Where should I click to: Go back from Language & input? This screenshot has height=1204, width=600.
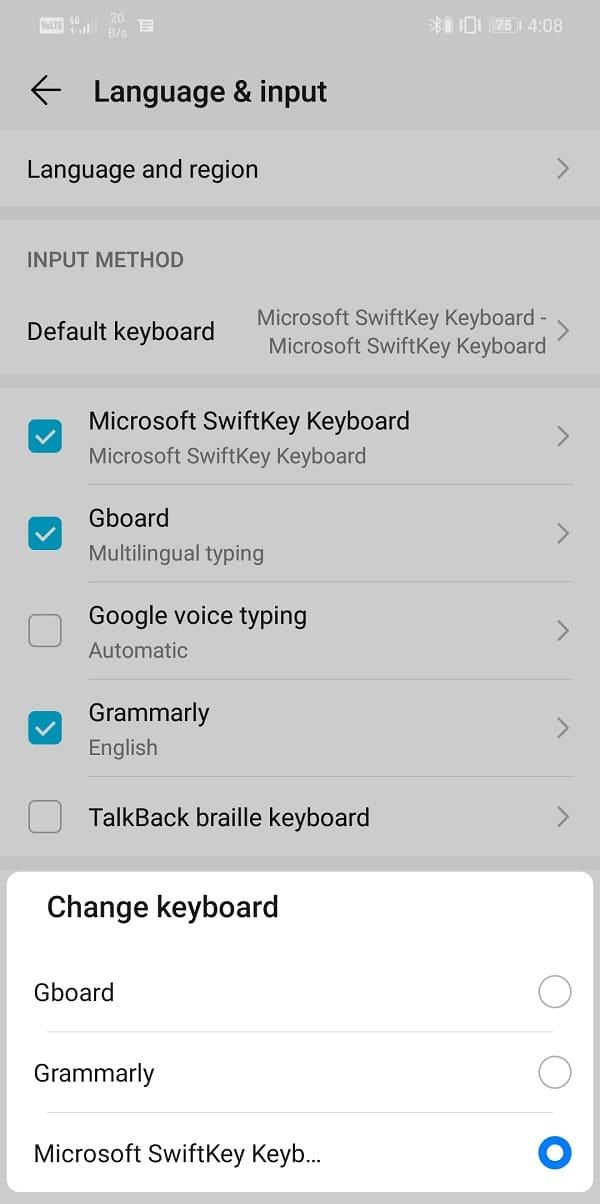46,91
